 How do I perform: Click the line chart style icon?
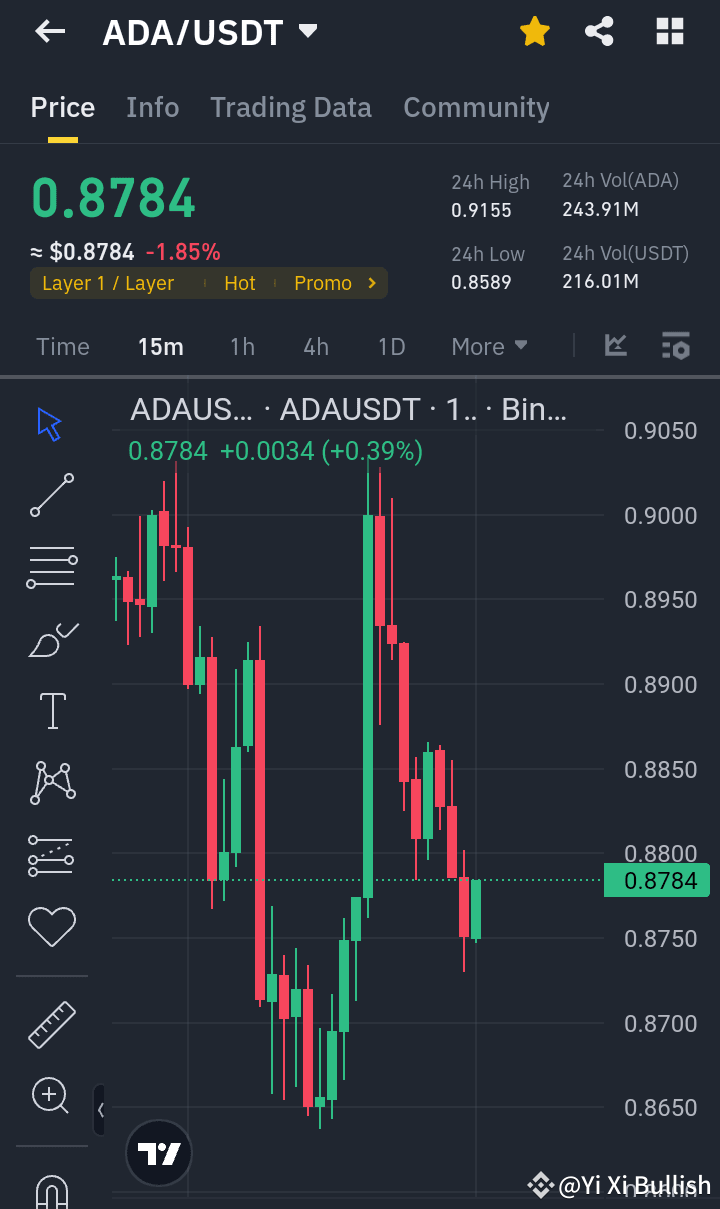click(x=615, y=346)
